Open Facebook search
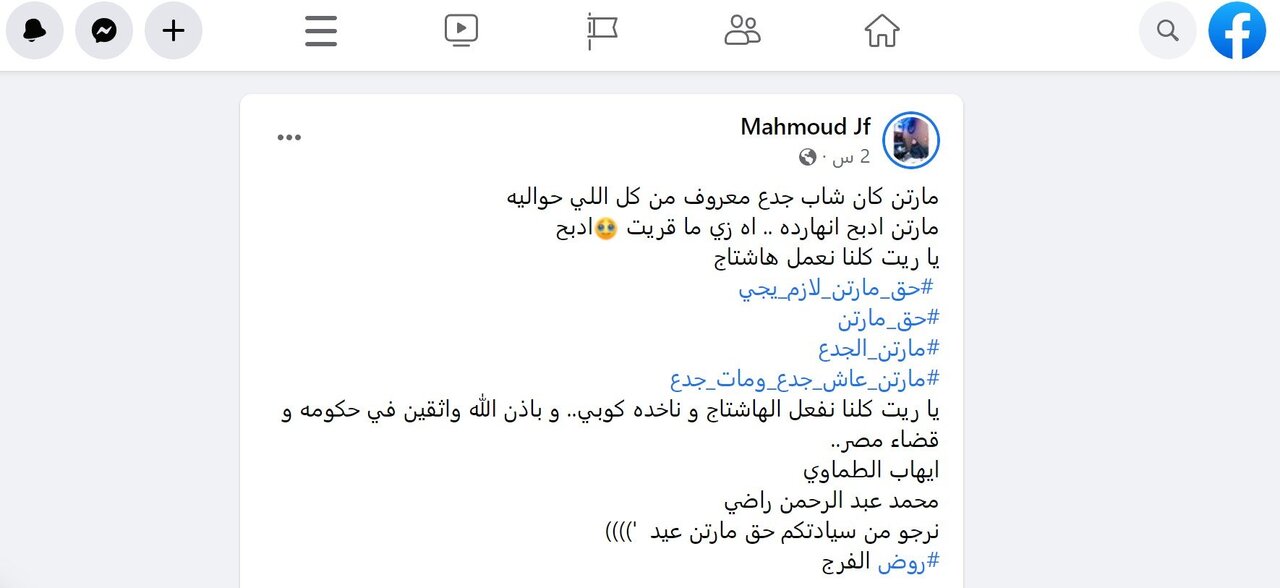 tap(1168, 30)
